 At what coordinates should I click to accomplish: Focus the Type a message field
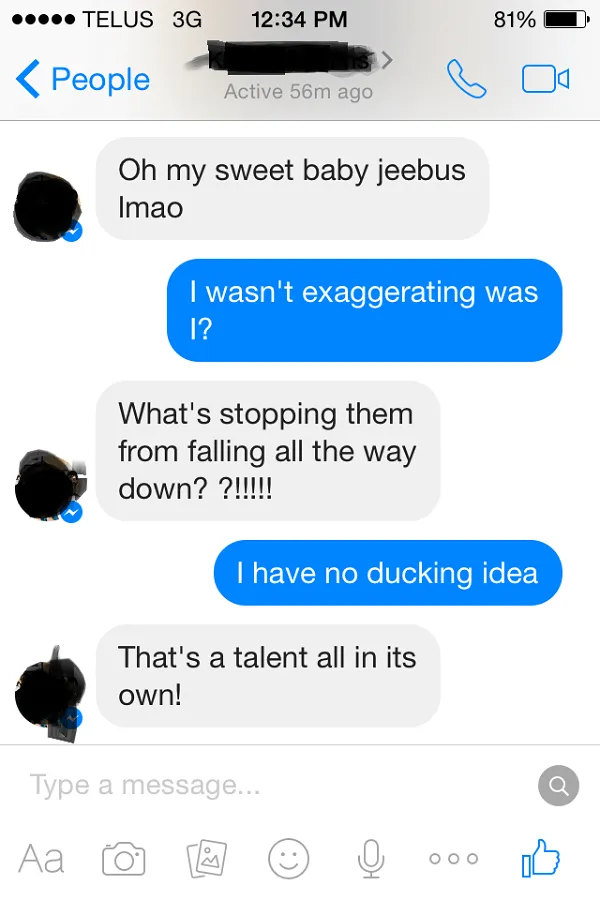pyautogui.click(x=270, y=785)
